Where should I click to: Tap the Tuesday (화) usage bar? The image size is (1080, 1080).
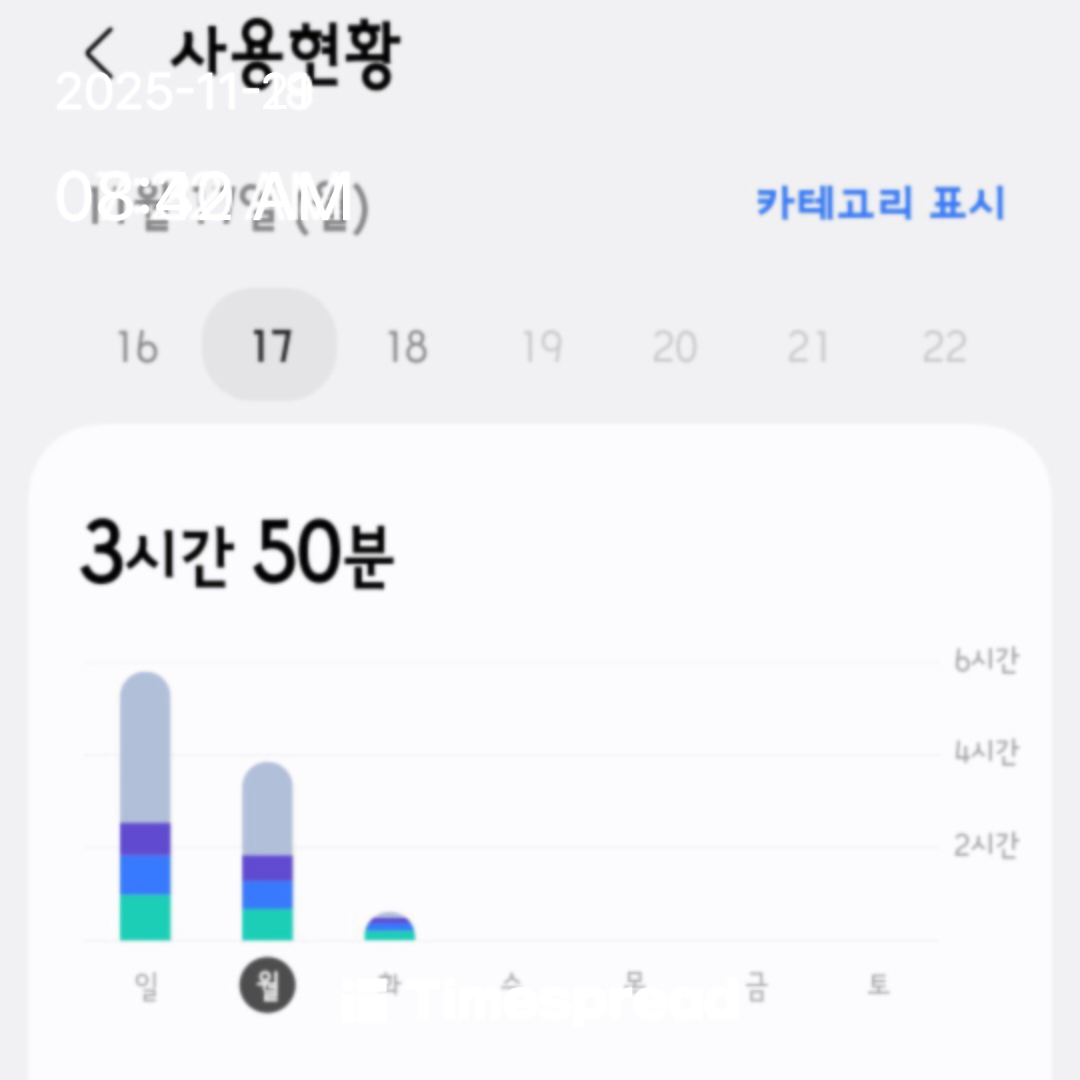tap(390, 928)
